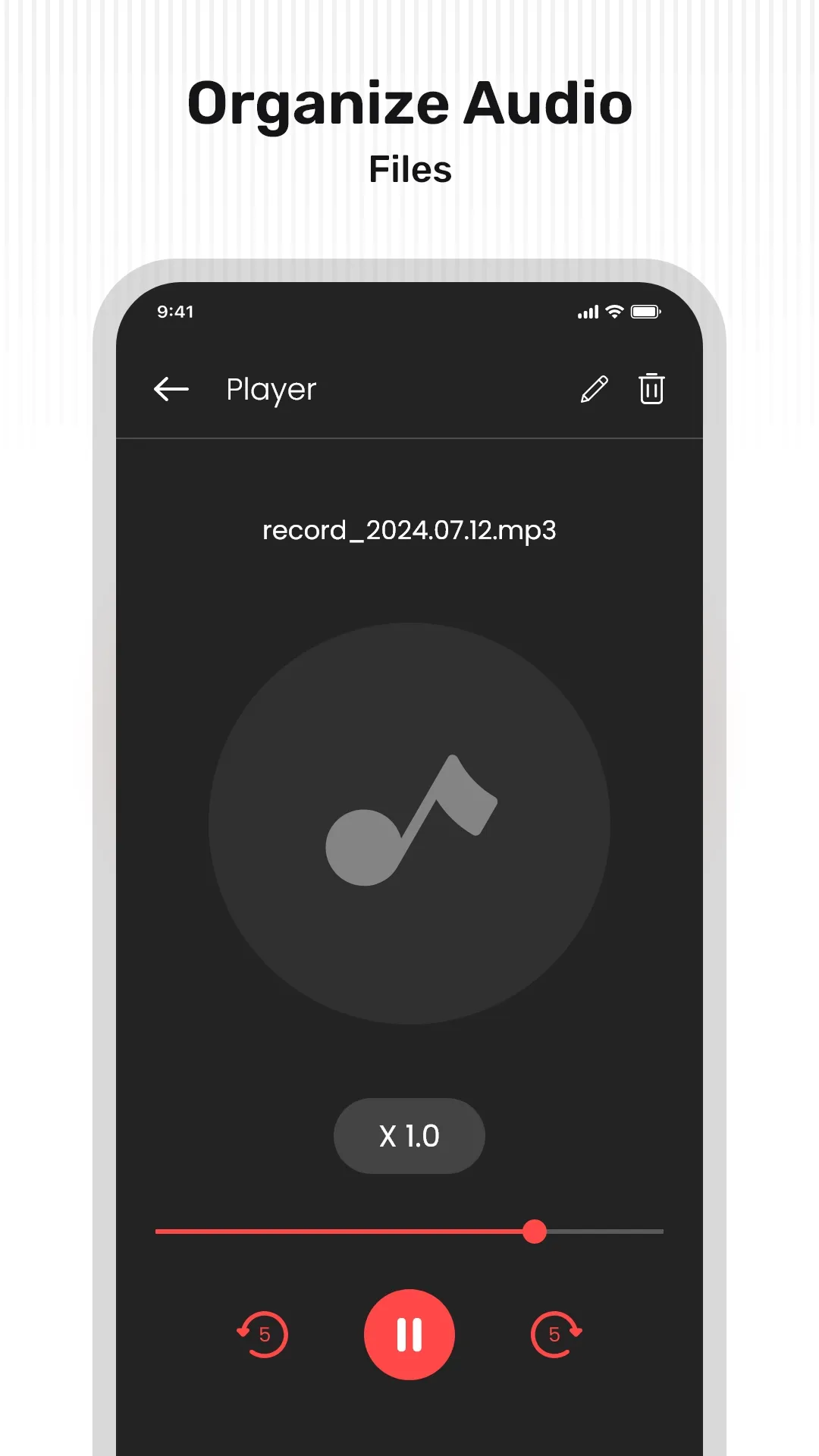Viewport: 819px width, 1456px height.
Task: Select the forward 5 seconds icon
Action: (556, 1335)
